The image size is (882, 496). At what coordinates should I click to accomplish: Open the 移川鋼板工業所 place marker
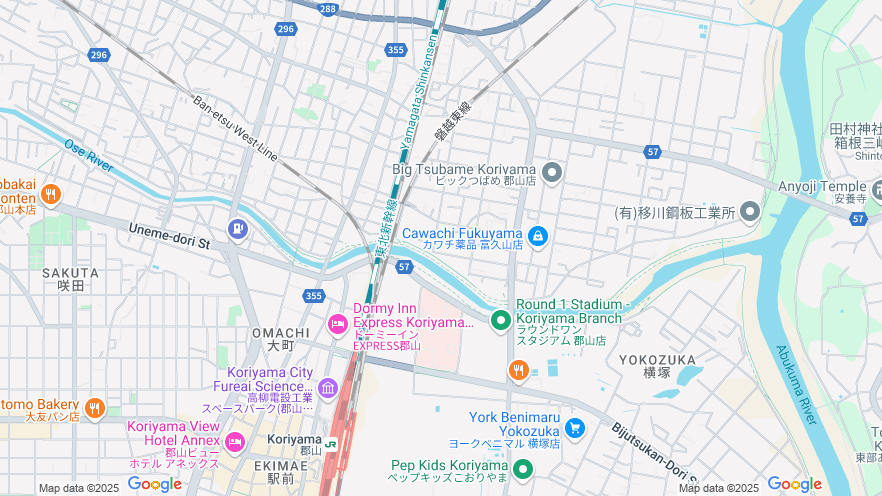[x=750, y=212]
